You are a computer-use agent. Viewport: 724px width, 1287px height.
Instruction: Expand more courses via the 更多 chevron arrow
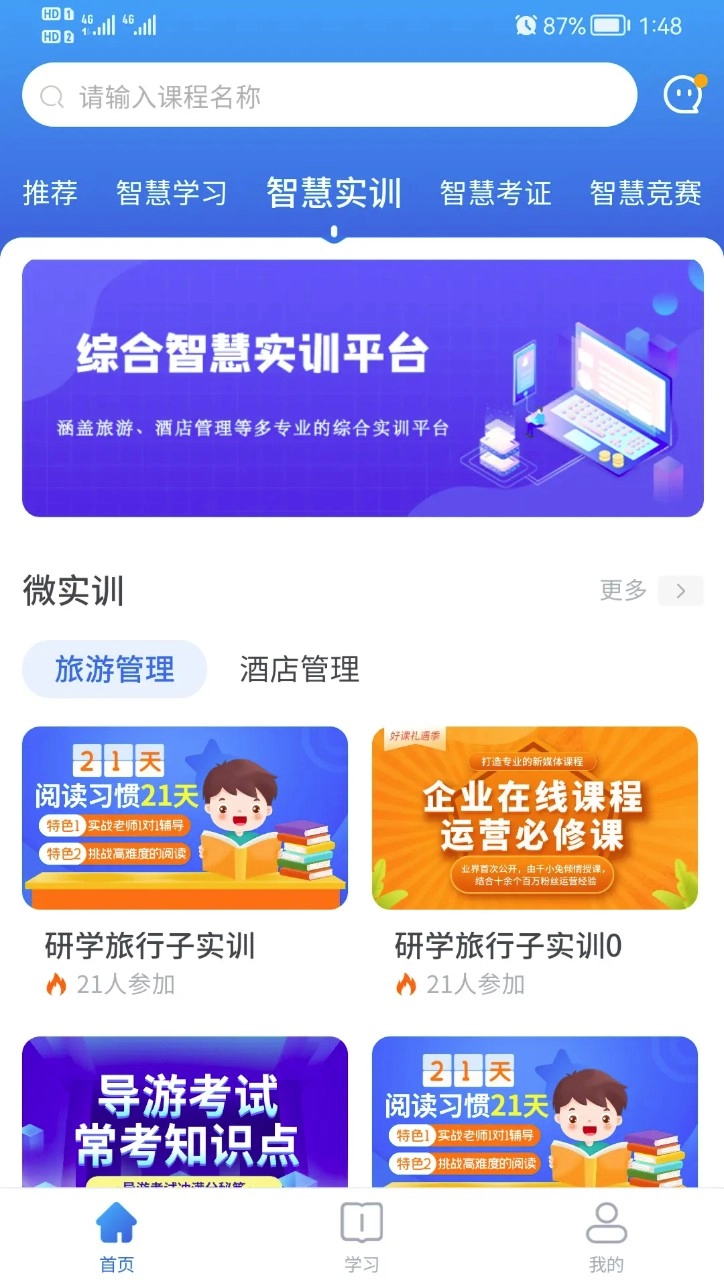click(679, 591)
